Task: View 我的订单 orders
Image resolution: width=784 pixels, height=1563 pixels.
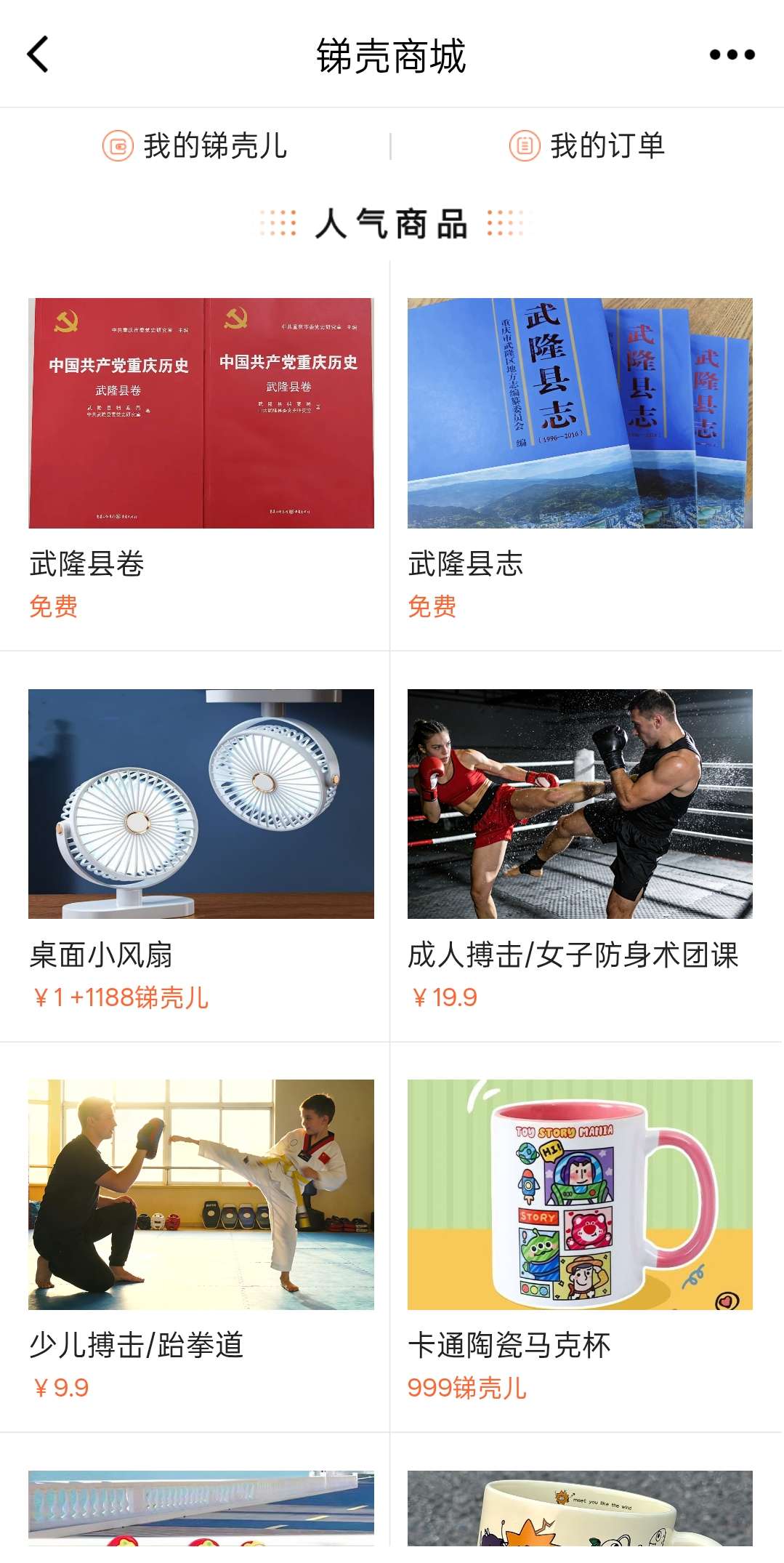Action: pos(587,146)
